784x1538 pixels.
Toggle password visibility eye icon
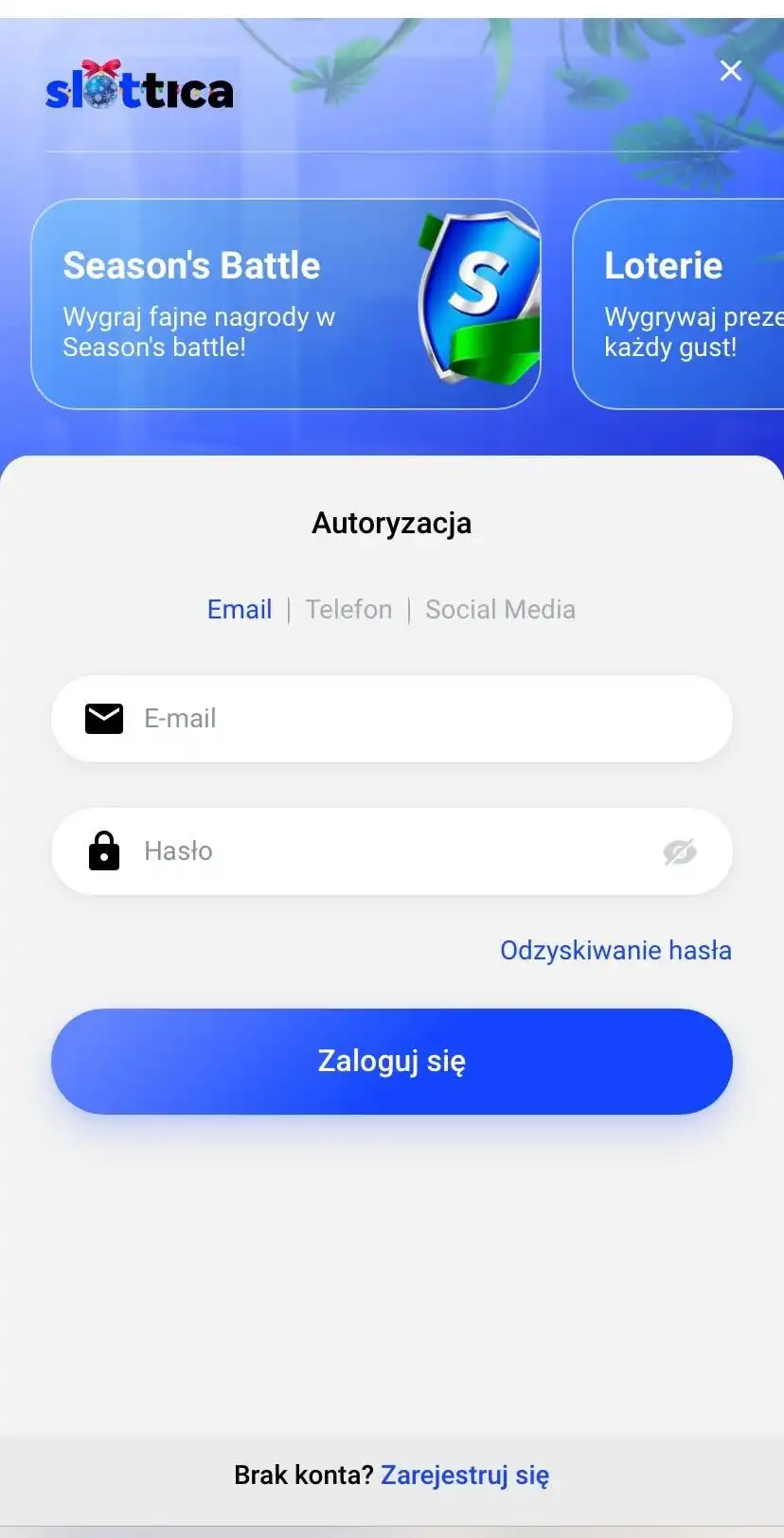click(679, 851)
